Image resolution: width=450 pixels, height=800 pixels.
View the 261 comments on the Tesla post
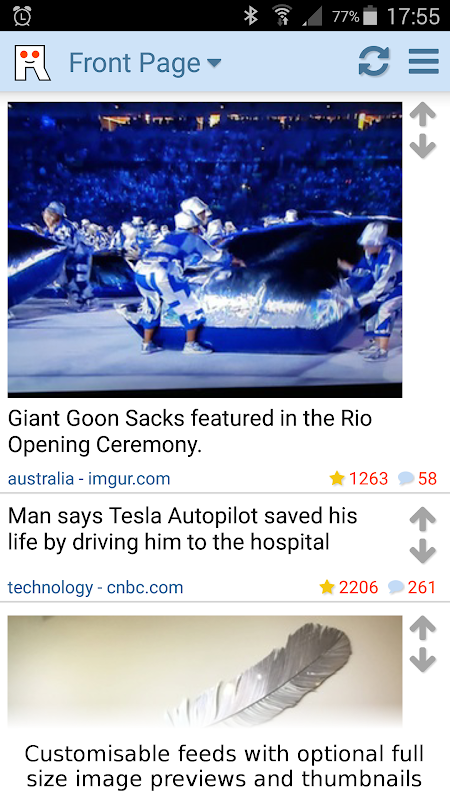click(412, 587)
